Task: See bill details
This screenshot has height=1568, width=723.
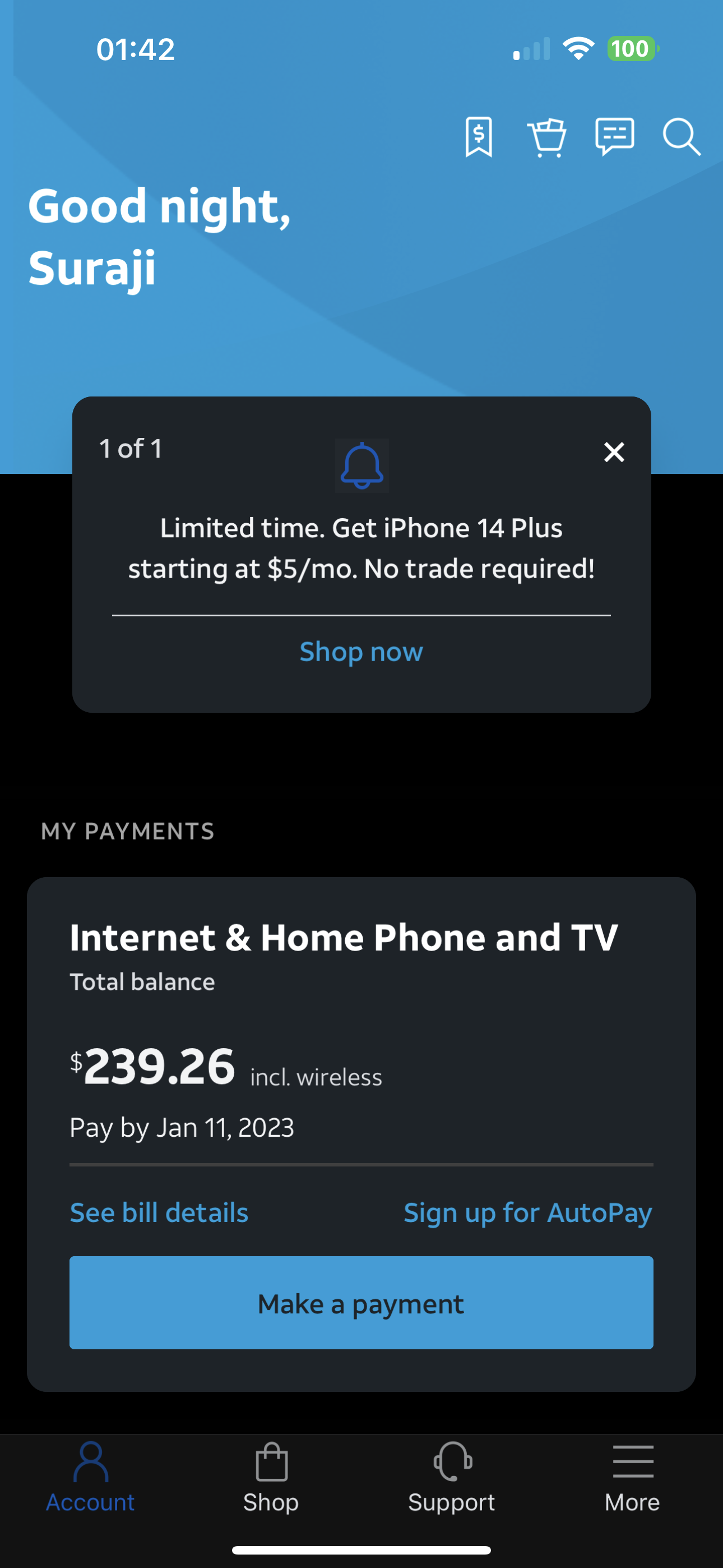Action: point(159,1212)
